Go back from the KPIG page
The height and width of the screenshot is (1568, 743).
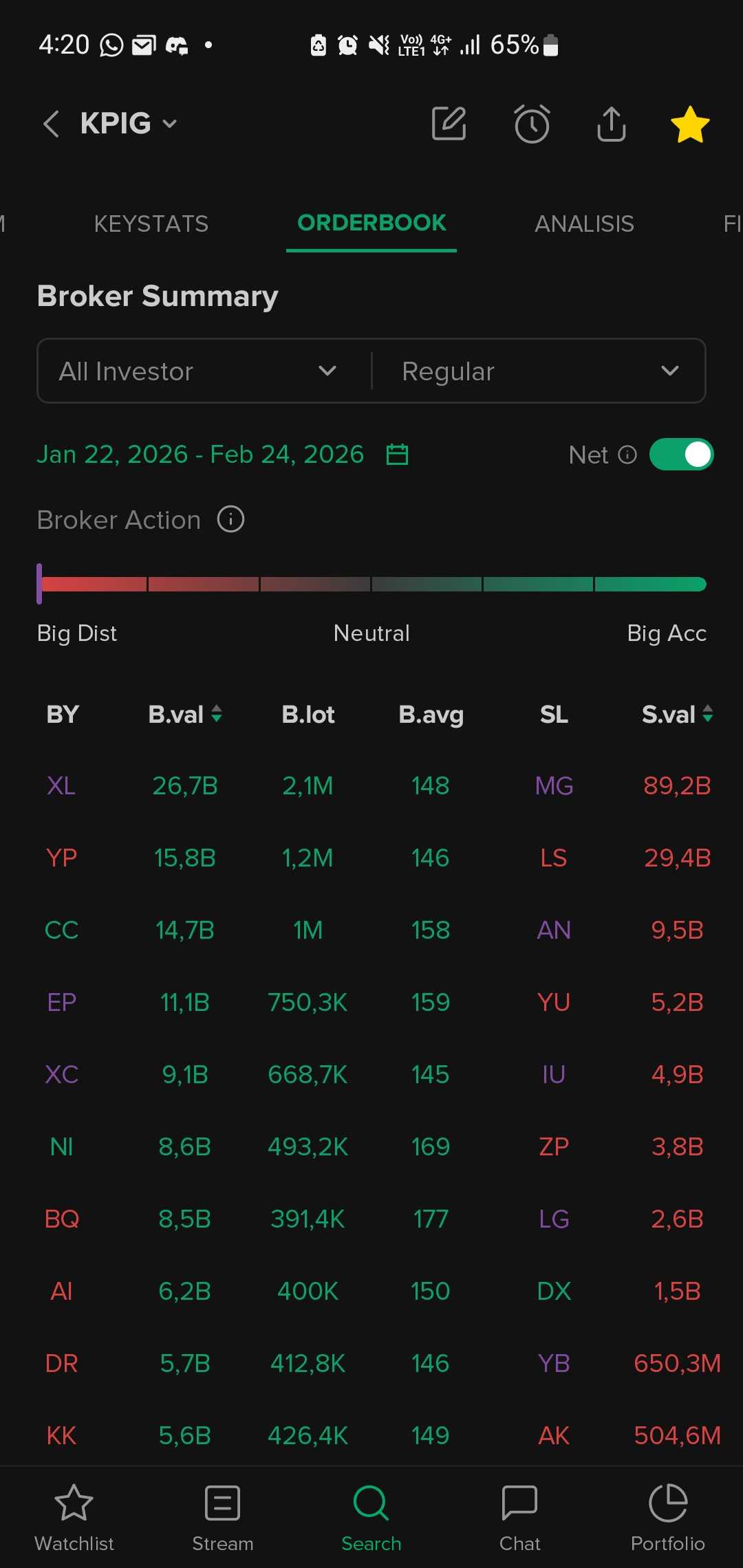coord(51,124)
